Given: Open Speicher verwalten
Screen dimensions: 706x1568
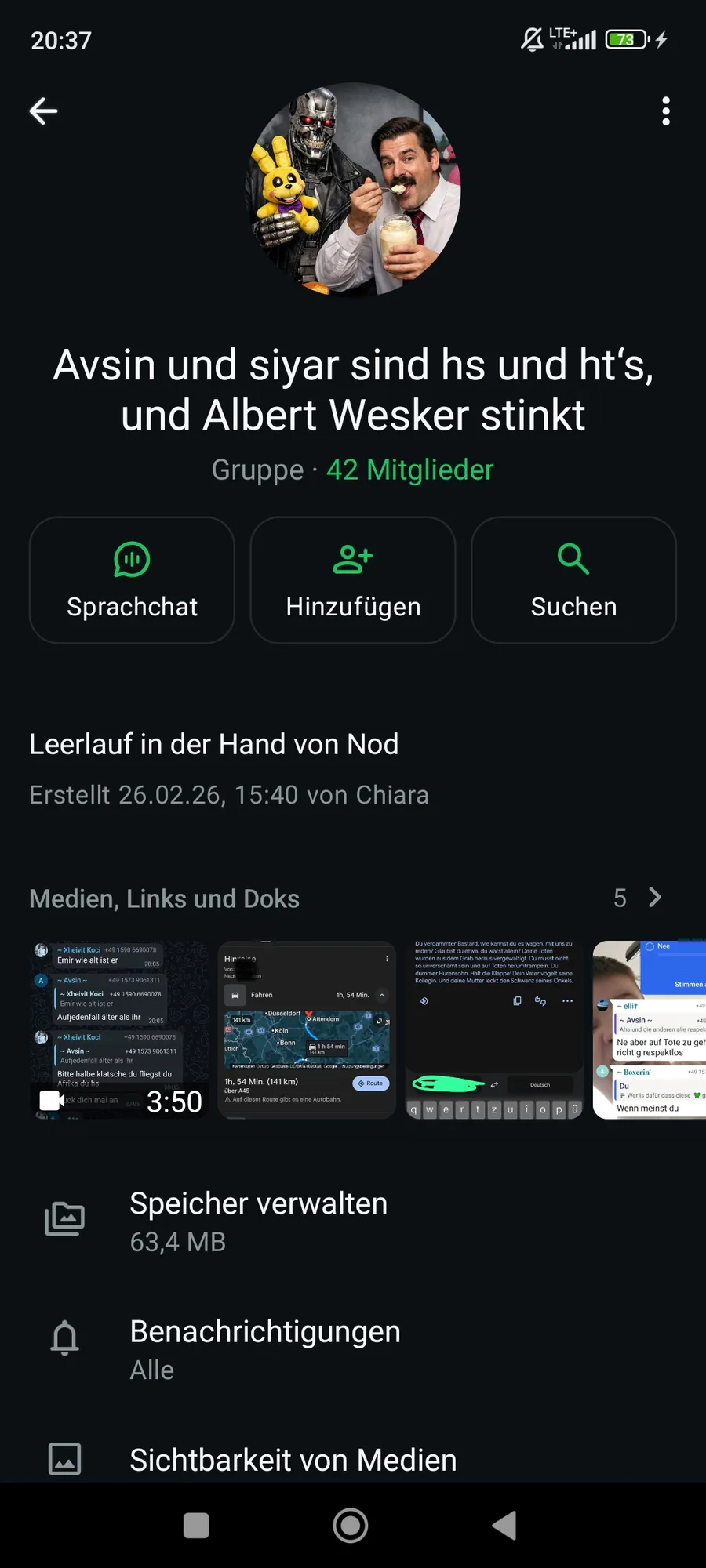Looking at the screenshot, I should point(258,1221).
